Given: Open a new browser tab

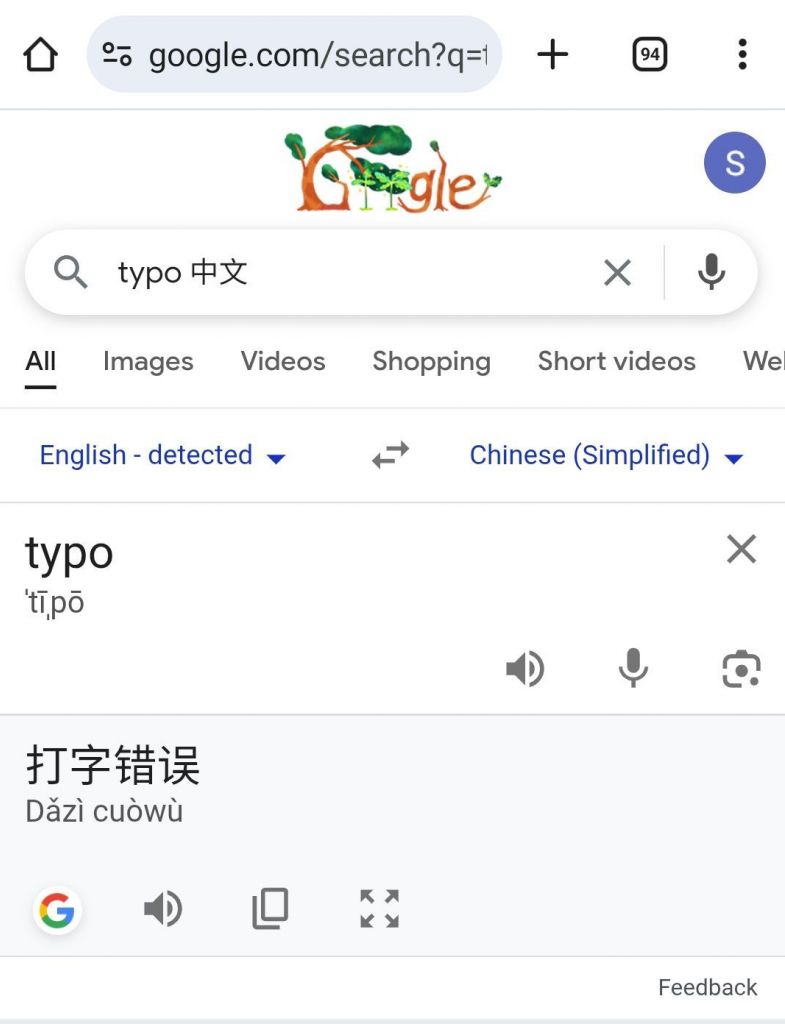Looking at the screenshot, I should [553, 54].
